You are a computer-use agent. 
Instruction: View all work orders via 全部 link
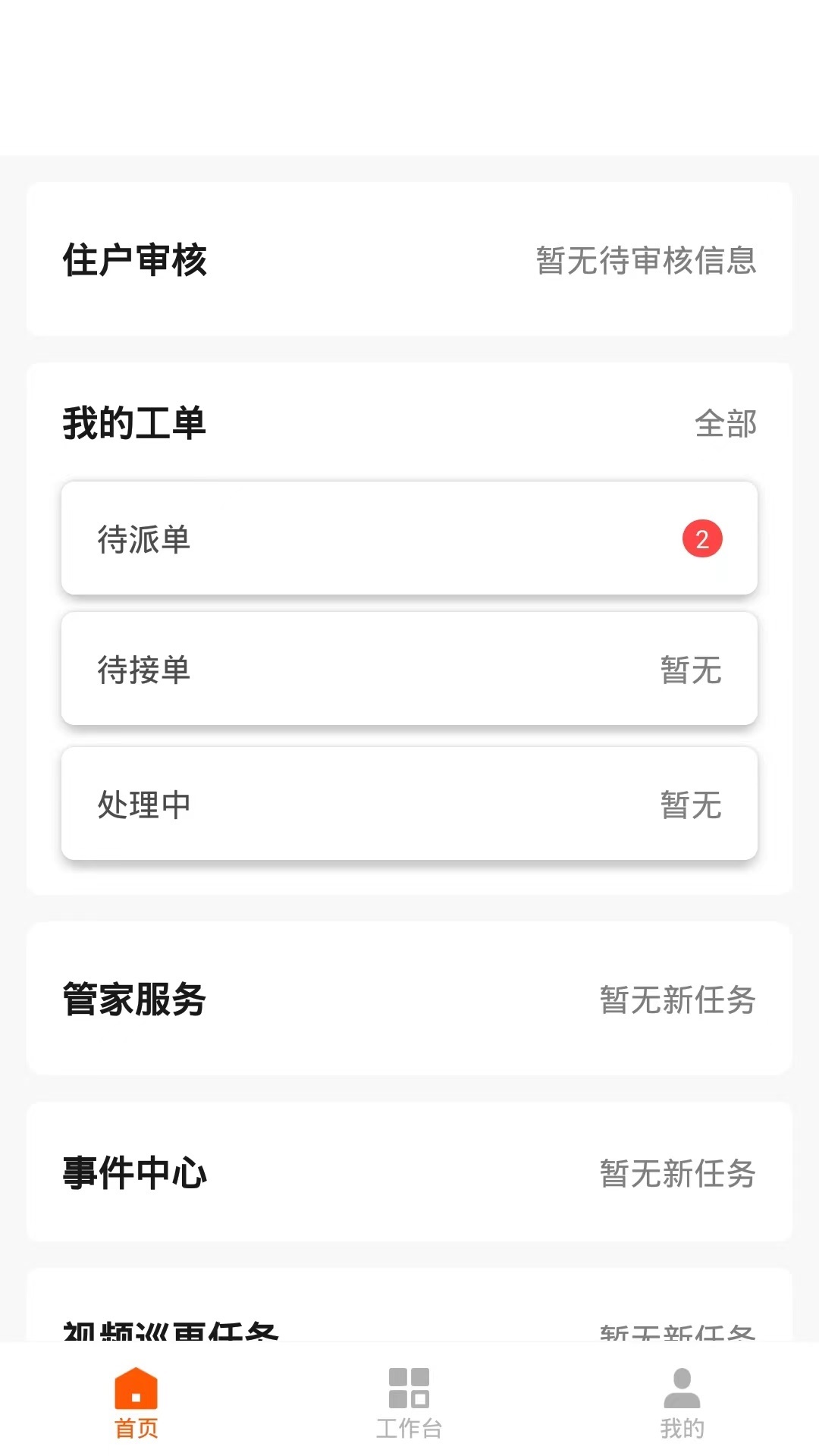726,425
